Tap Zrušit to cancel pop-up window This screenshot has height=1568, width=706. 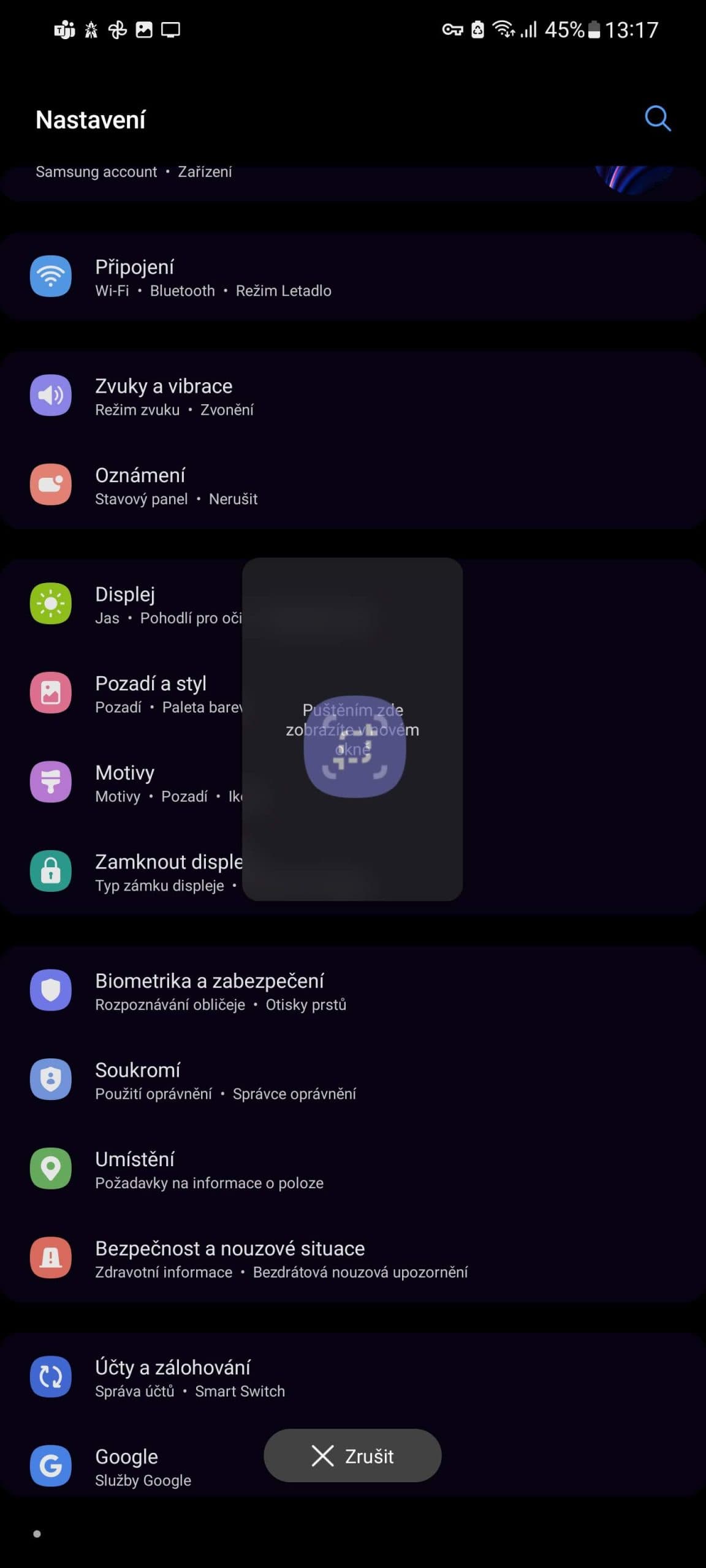coord(352,1456)
